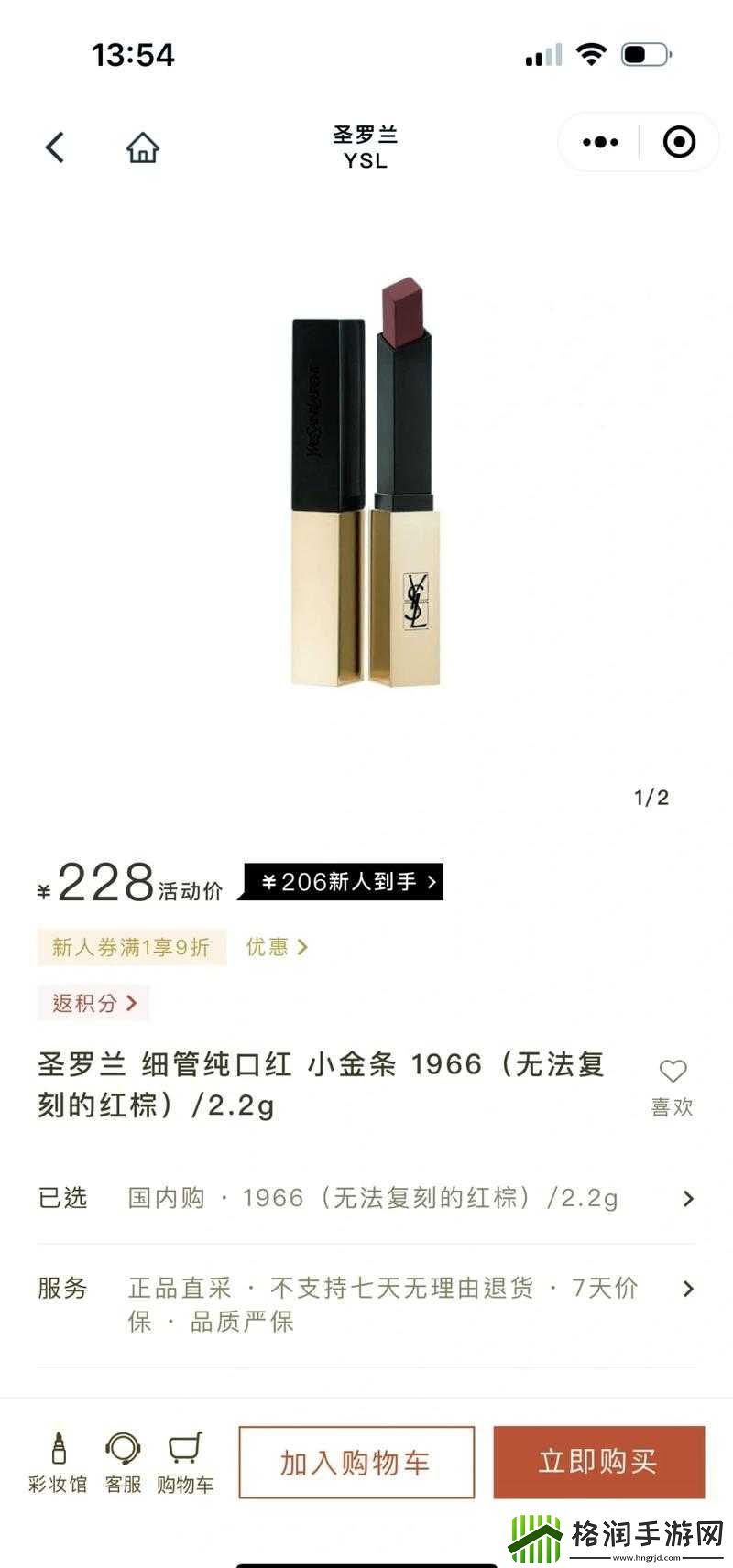Tap the circular close capsule button
Image resolution: width=733 pixels, height=1568 pixels.
(679, 142)
